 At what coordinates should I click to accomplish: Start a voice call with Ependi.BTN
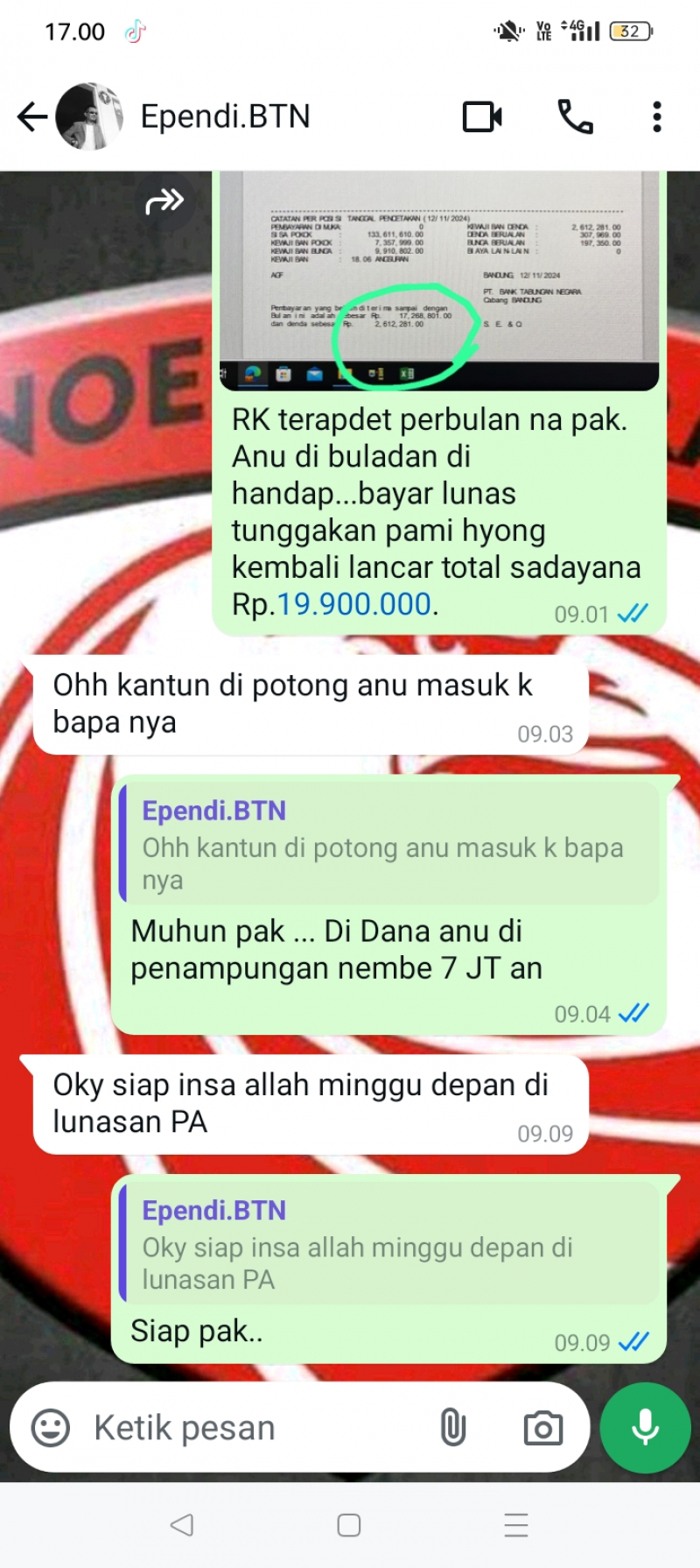(x=575, y=116)
